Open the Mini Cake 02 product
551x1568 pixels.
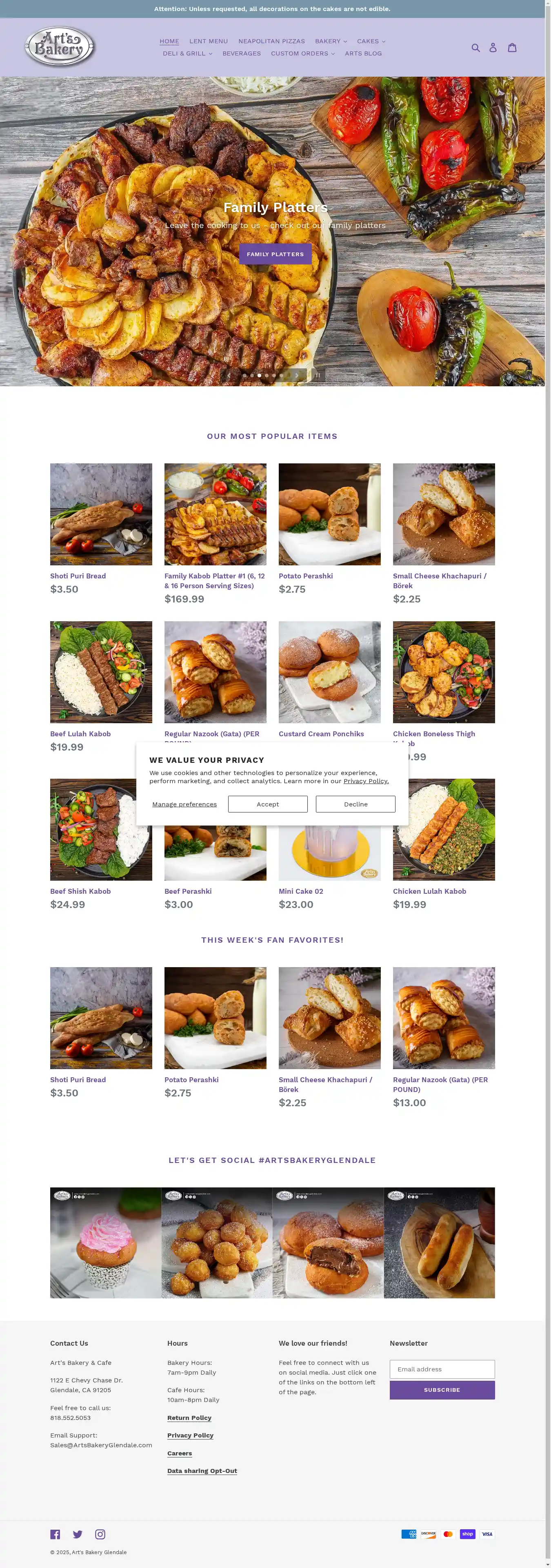coord(301,891)
